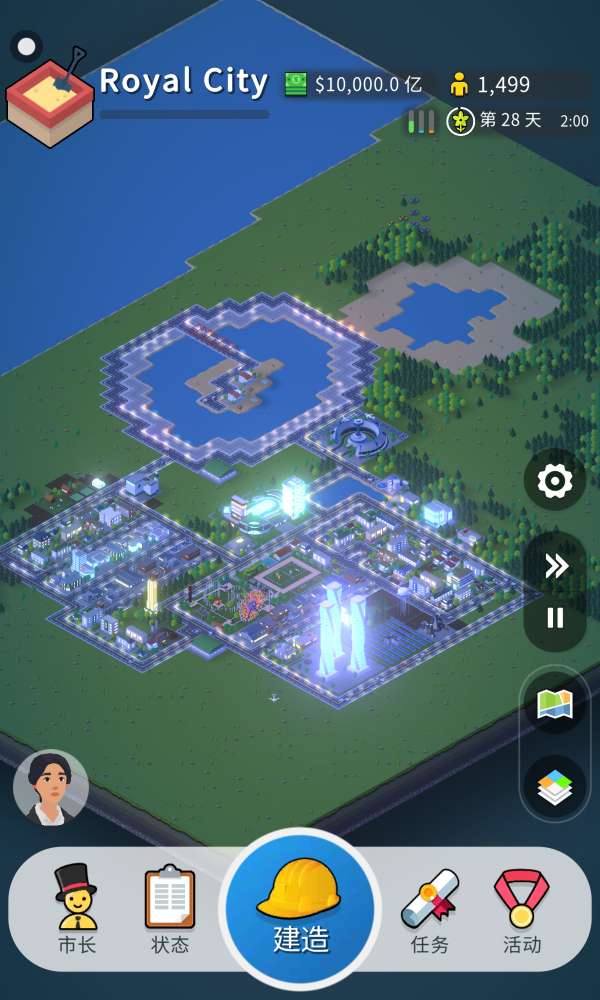Open the 状态 status tab

pyautogui.click(x=170, y=908)
